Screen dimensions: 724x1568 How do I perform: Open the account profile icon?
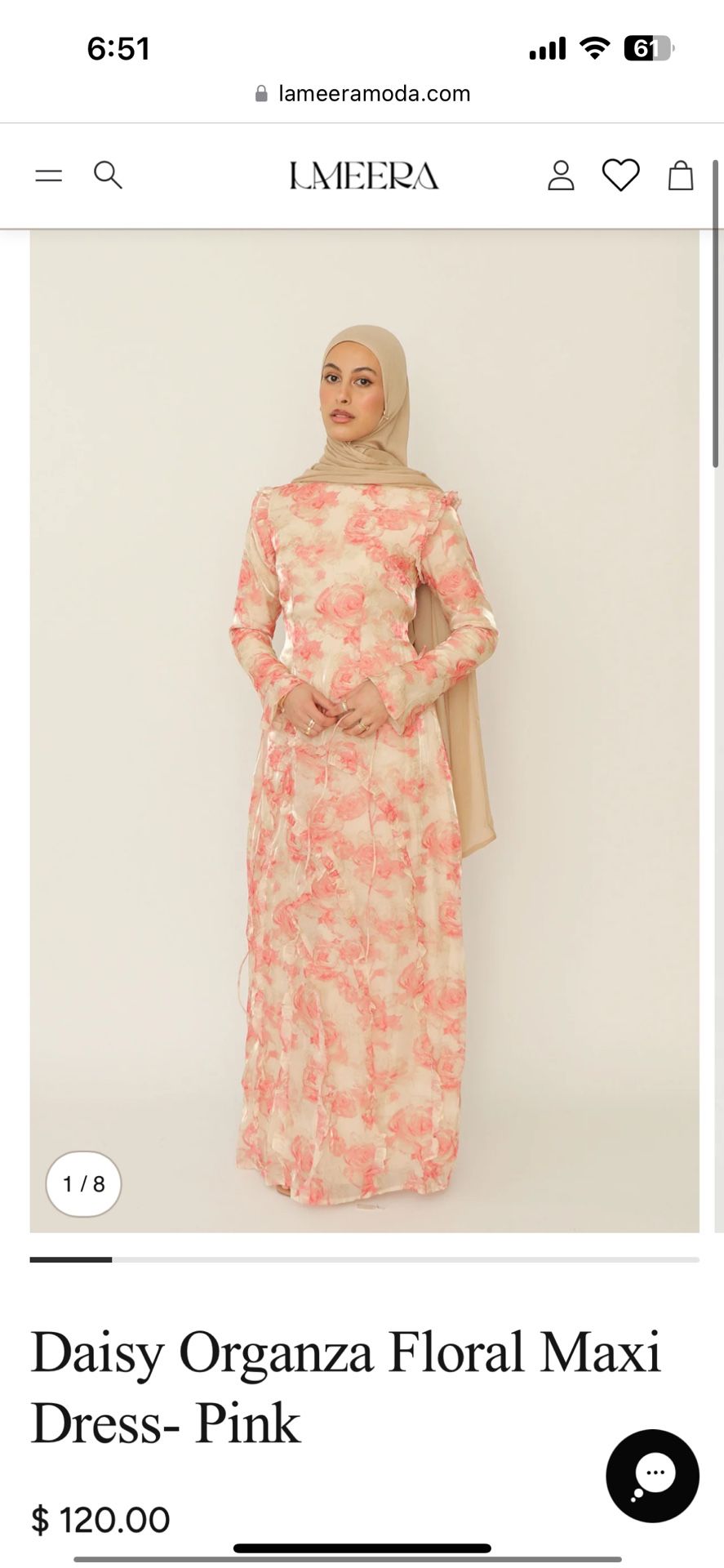[561, 175]
